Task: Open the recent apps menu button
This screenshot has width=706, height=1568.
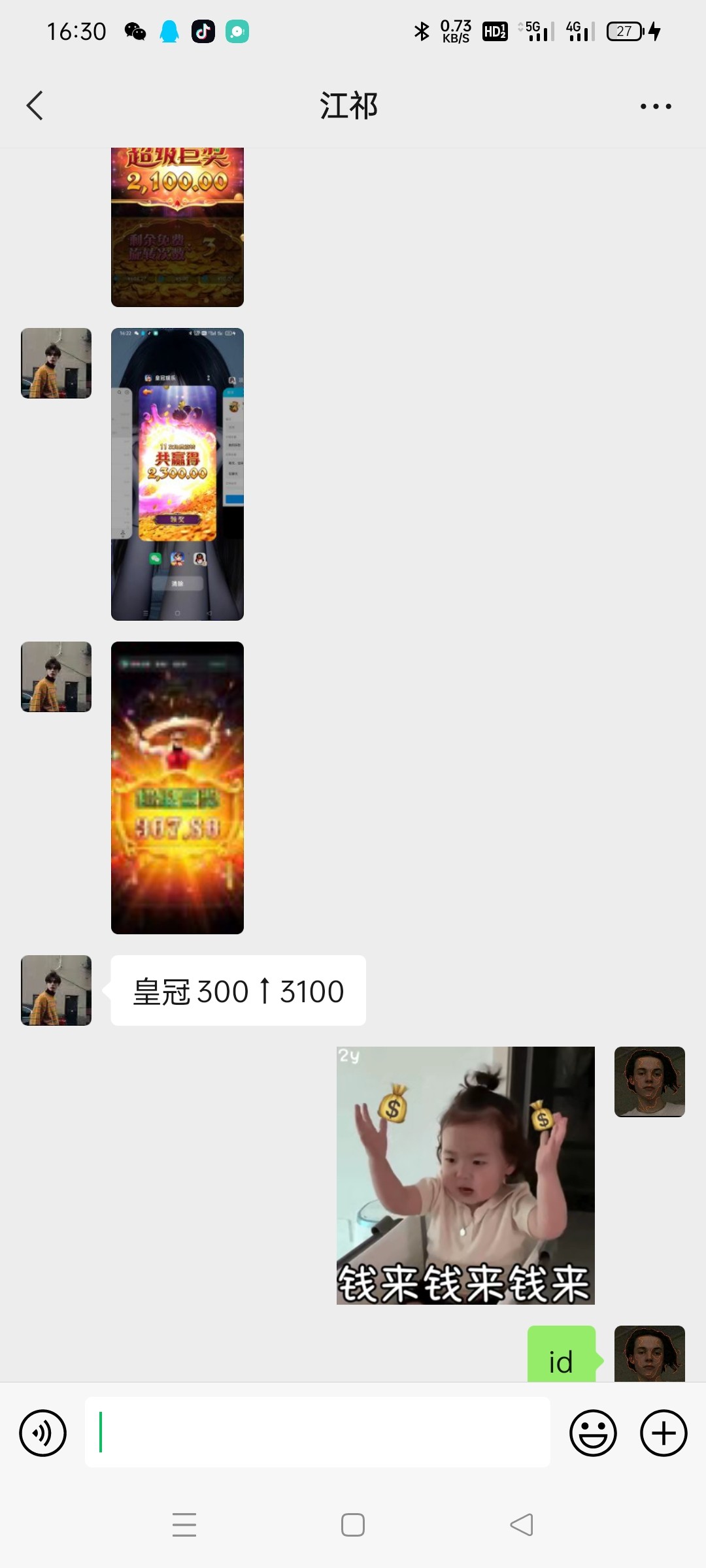Action: click(x=184, y=1525)
